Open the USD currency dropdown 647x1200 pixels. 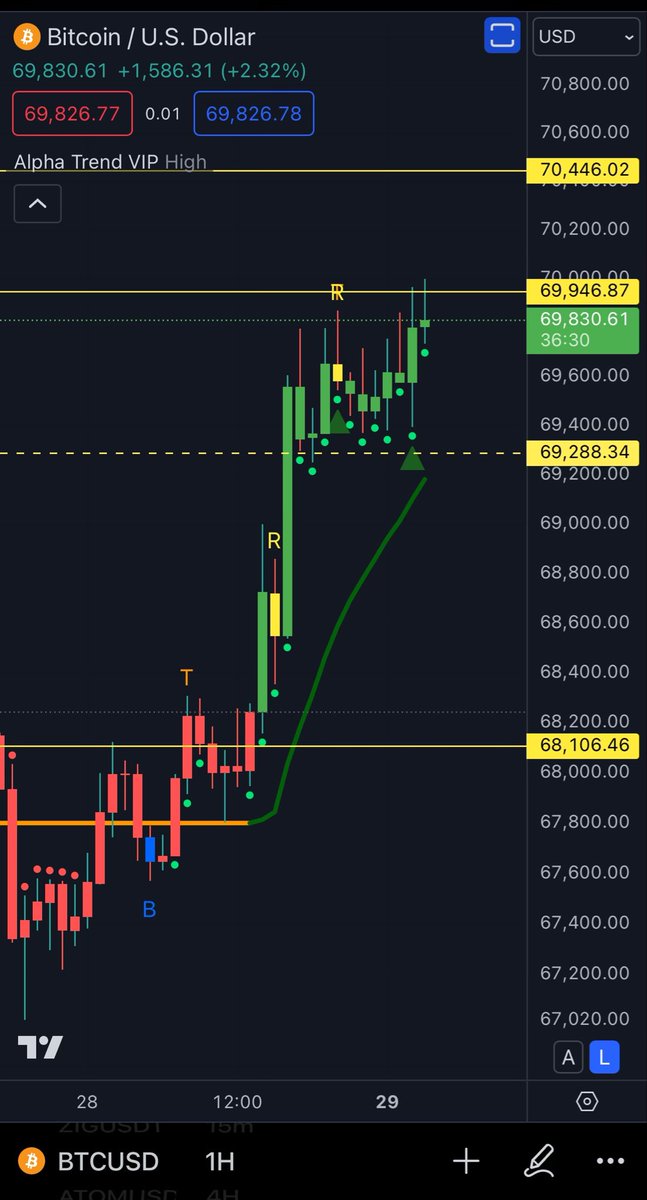point(587,37)
